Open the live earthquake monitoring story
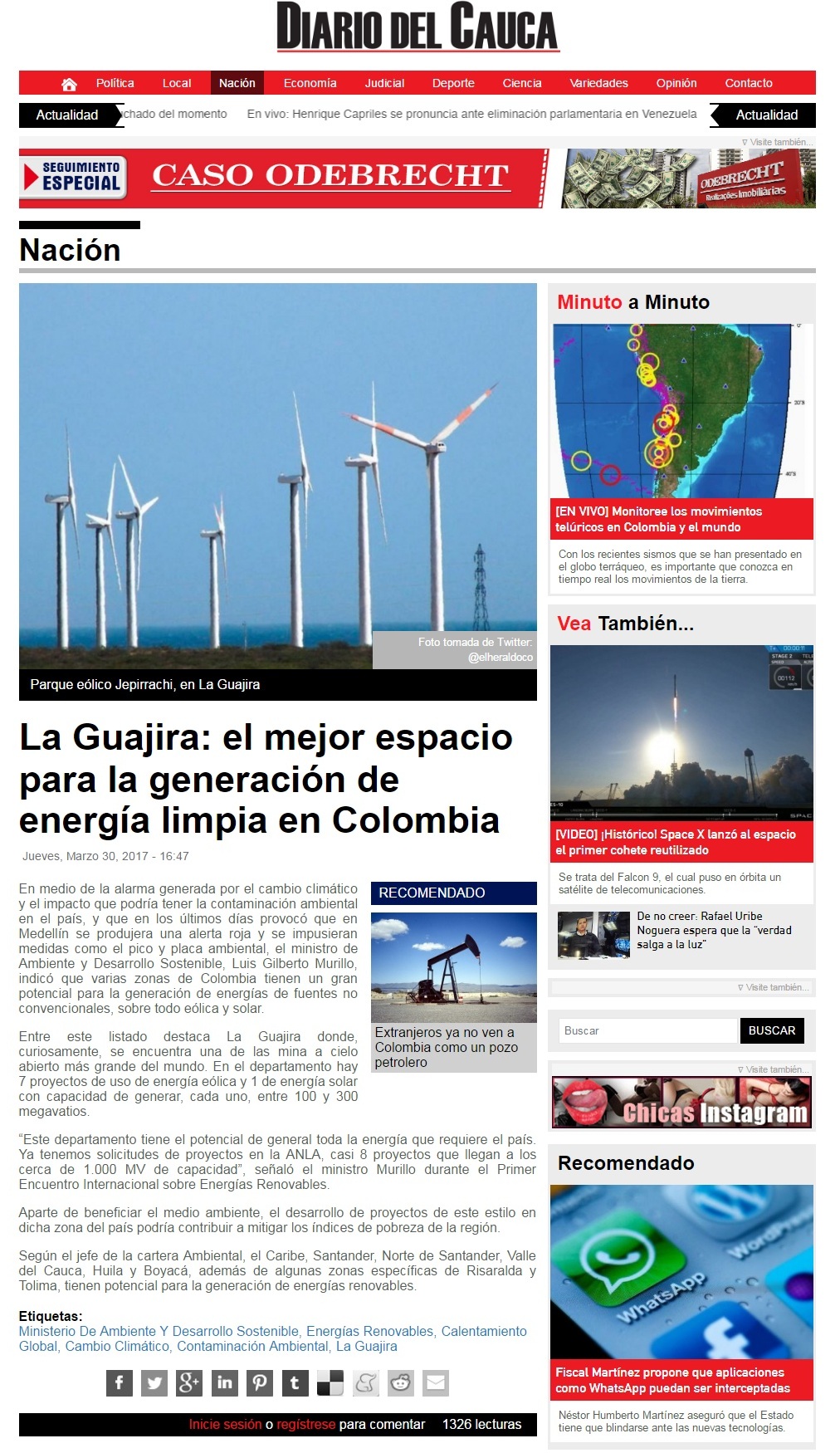Viewport: 840px width, 1453px height. [x=660, y=519]
